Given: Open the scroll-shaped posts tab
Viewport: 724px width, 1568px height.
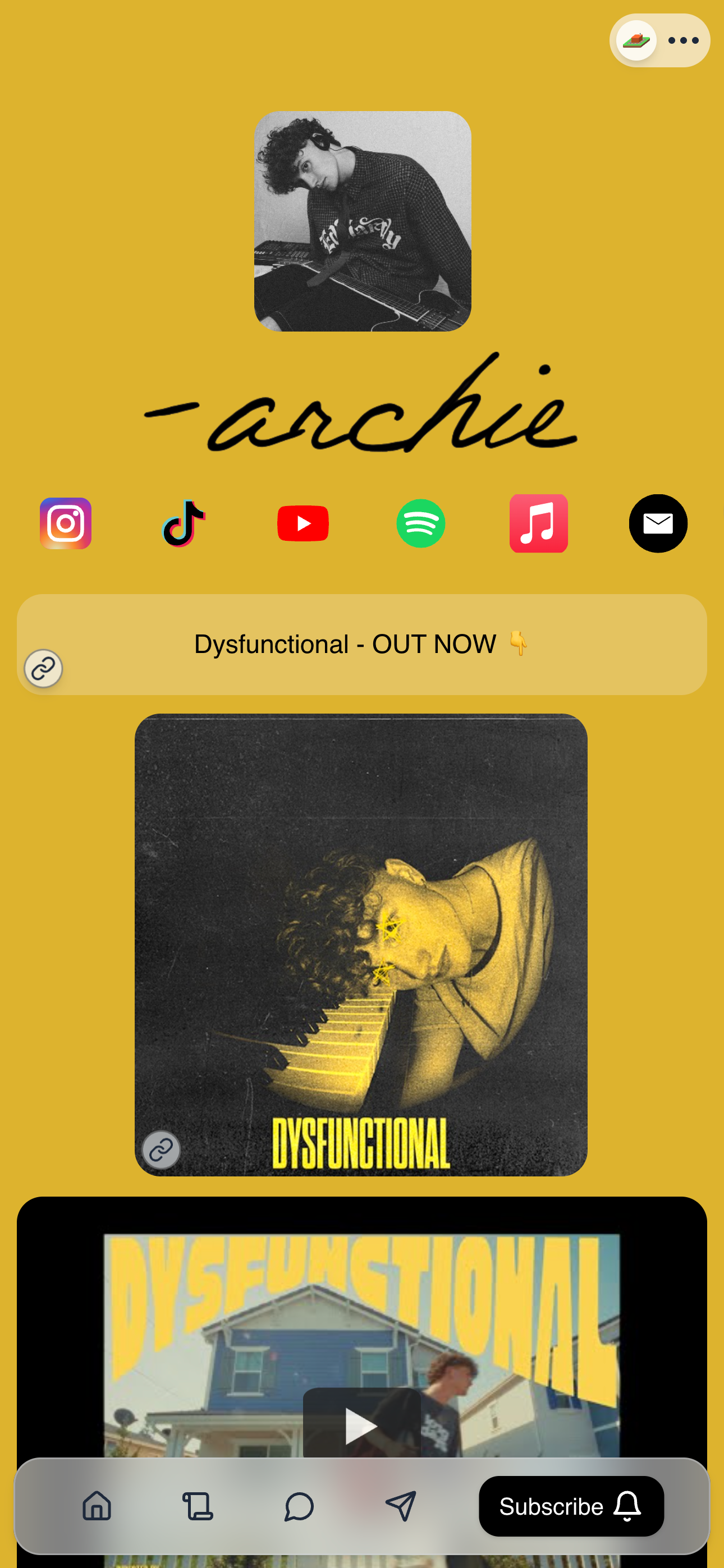Looking at the screenshot, I should click(198, 1506).
